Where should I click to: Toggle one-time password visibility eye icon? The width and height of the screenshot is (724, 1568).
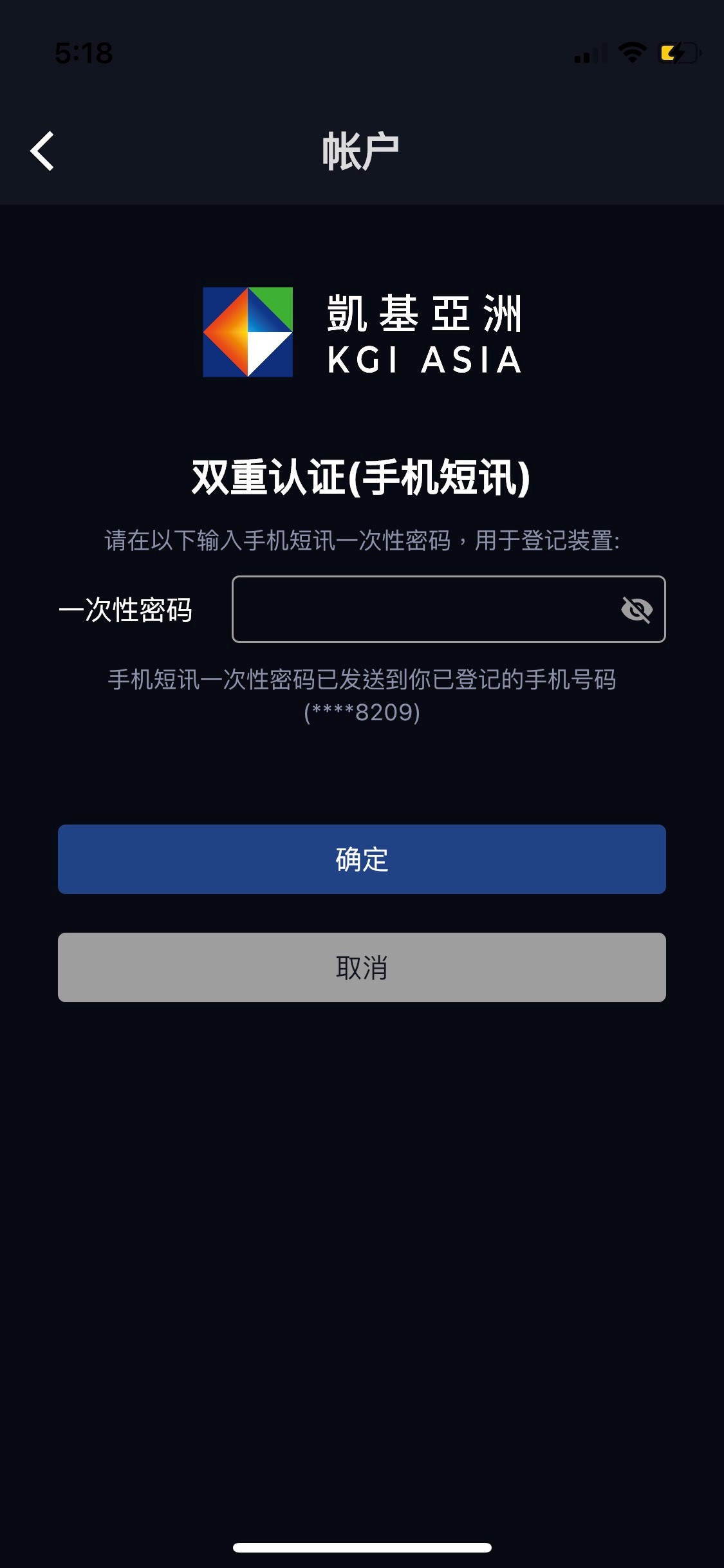click(x=636, y=609)
